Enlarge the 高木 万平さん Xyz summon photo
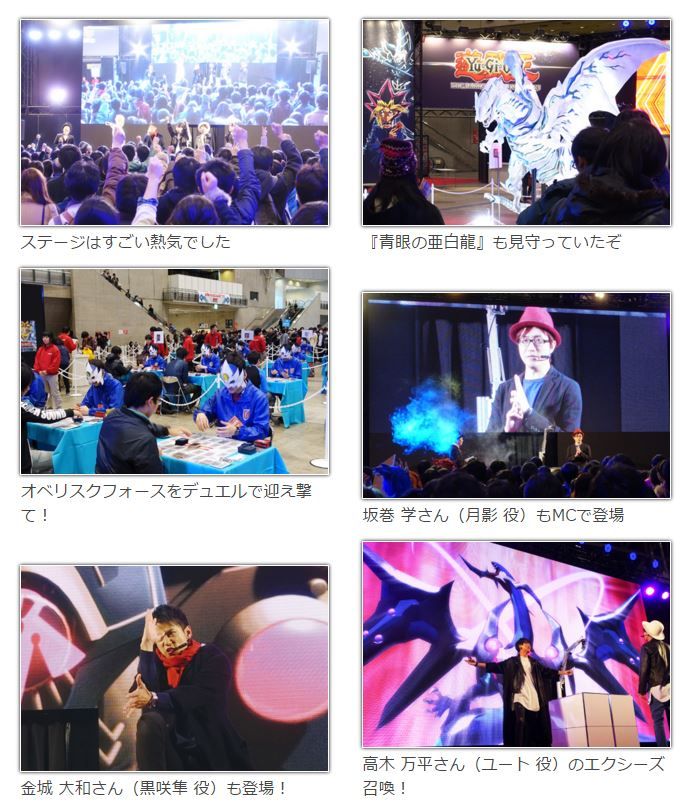This screenshot has width=689, height=809. pyautogui.click(x=516, y=644)
